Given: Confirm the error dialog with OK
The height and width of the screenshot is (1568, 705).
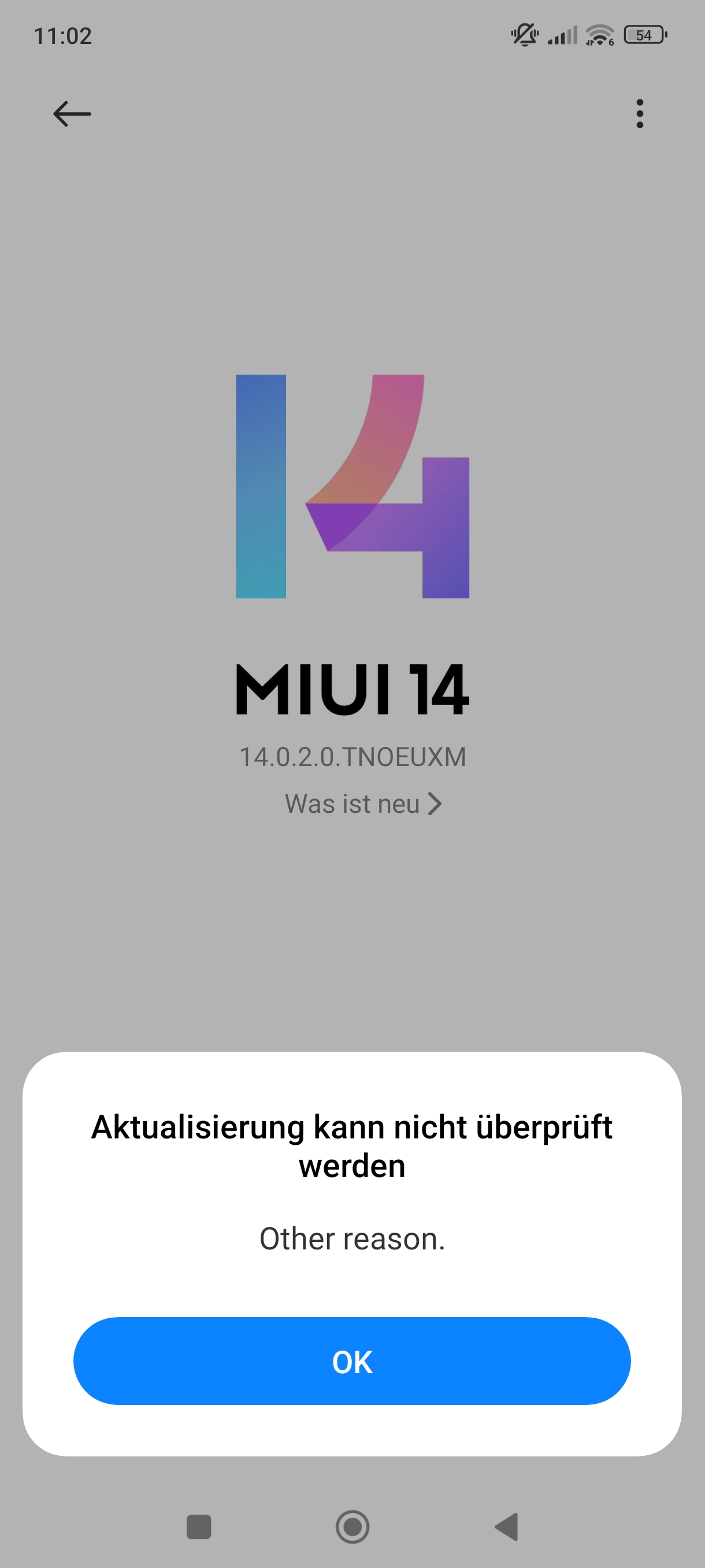Looking at the screenshot, I should pos(351,1361).
